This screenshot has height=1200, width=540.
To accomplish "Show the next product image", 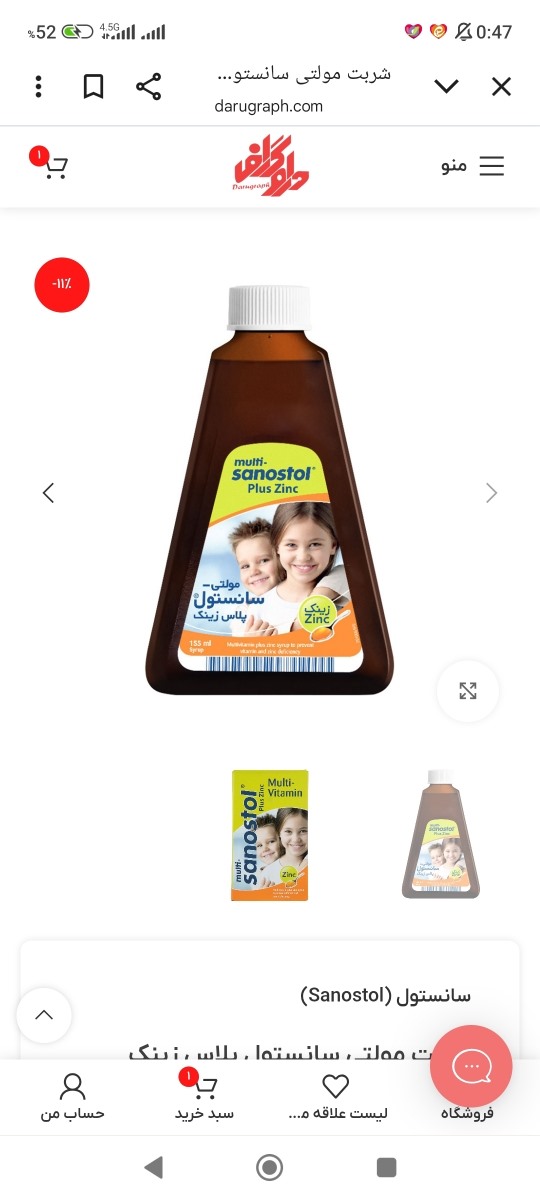I will click(x=491, y=492).
